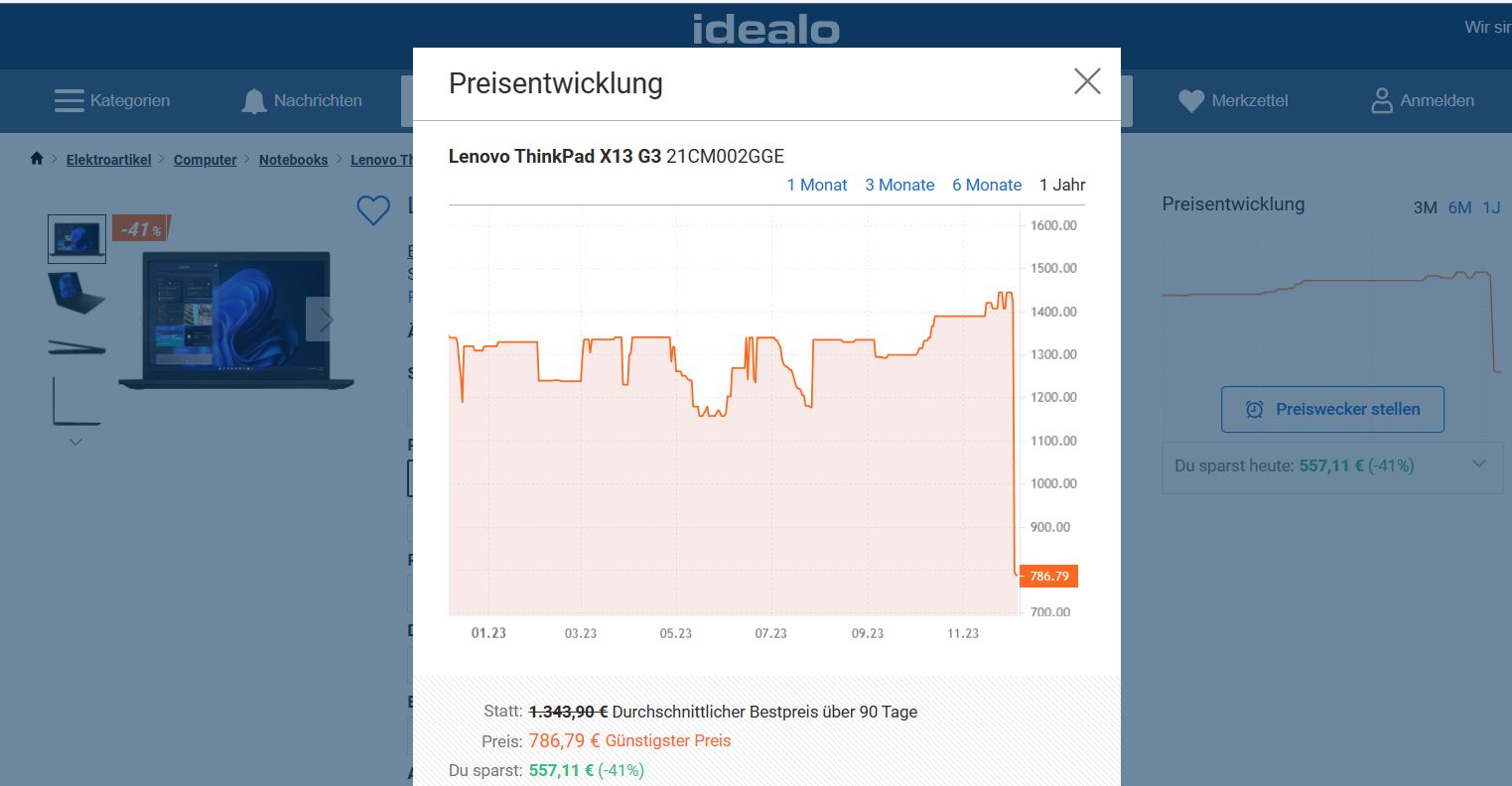Tap Preiswecker stellen
This screenshot has height=786, width=1512.
pyautogui.click(x=1332, y=409)
